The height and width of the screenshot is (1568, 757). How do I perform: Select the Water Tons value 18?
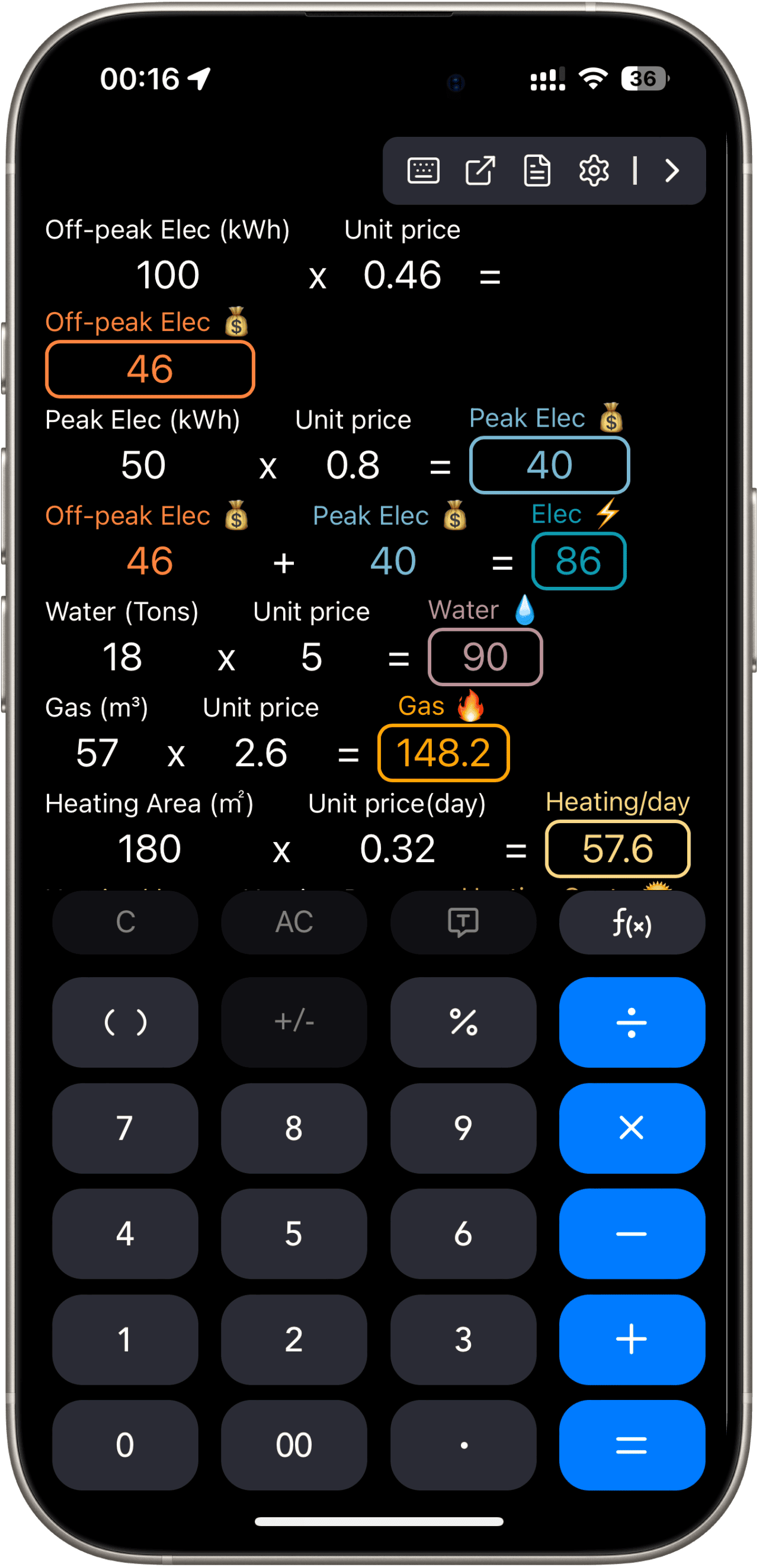(122, 657)
